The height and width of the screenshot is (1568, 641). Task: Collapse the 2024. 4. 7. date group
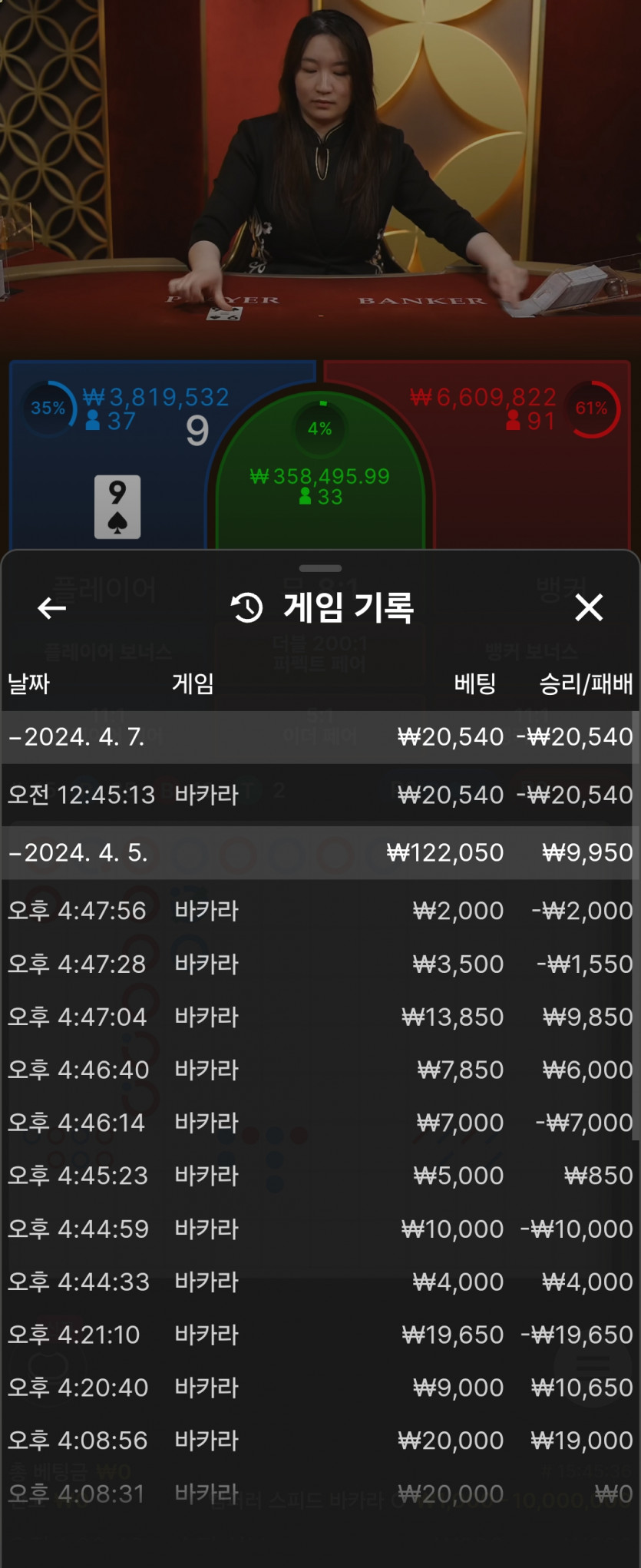tap(77, 737)
